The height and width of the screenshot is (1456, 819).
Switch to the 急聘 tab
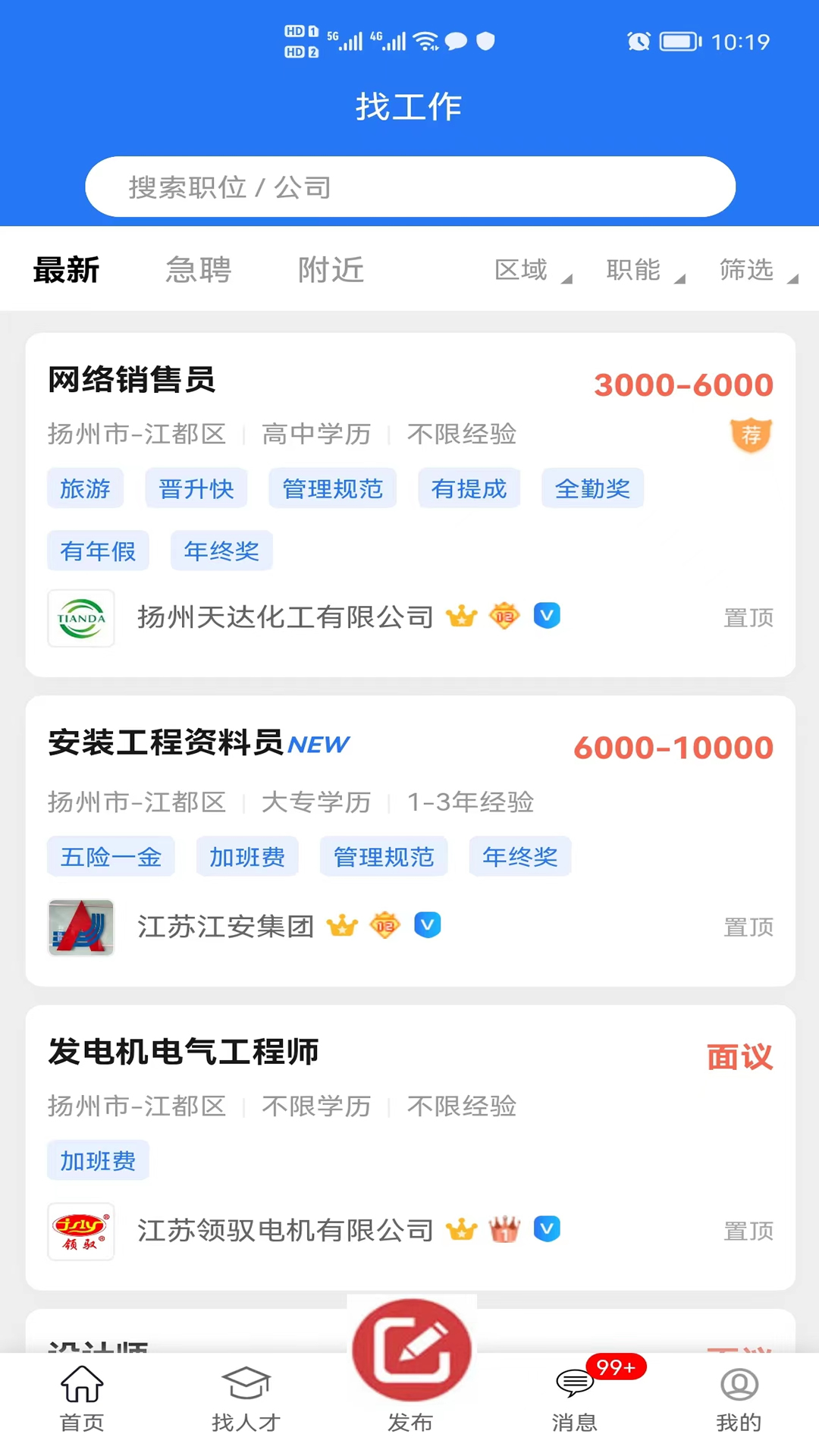(x=198, y=271)
